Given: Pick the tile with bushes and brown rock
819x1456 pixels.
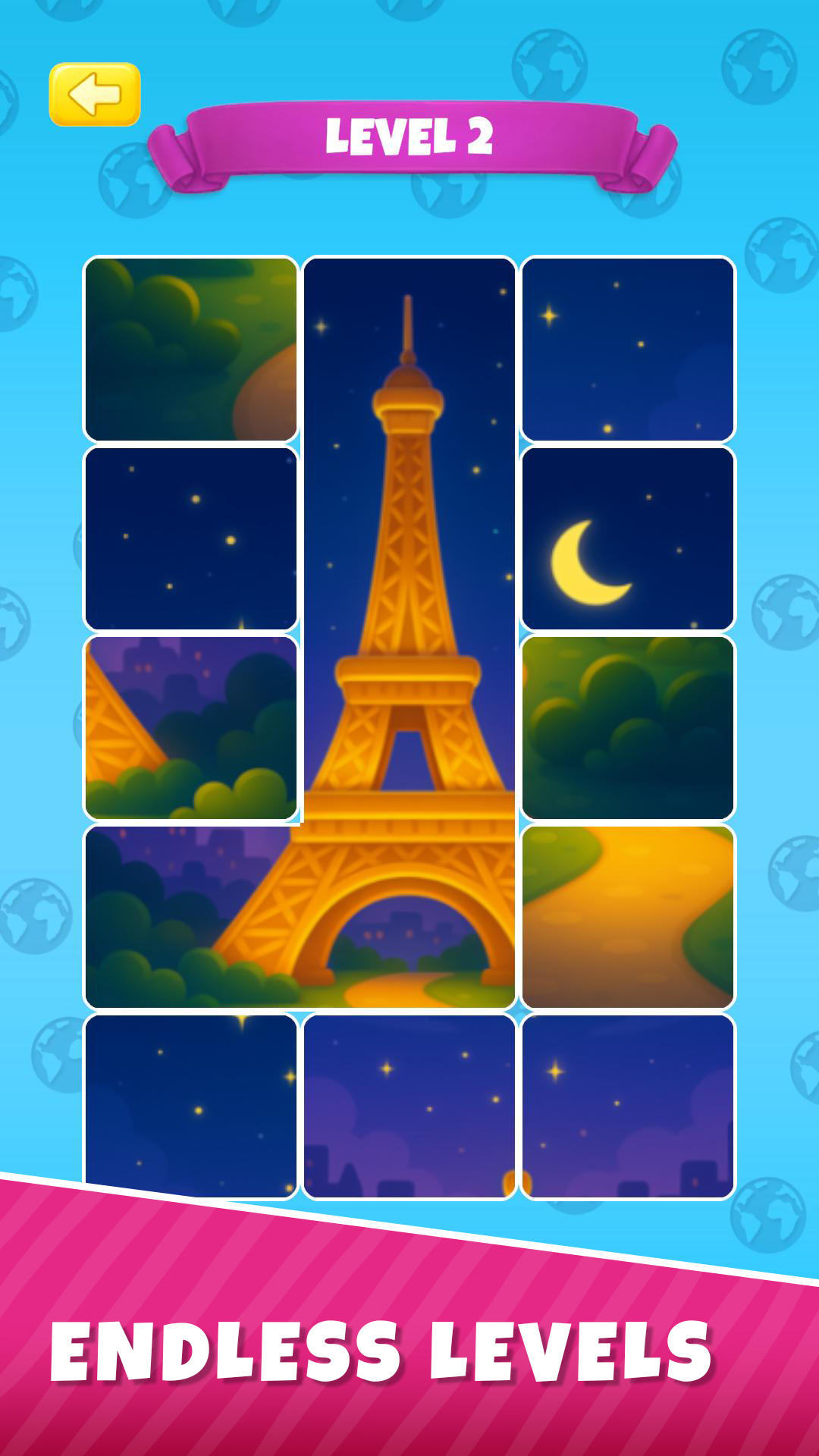Looking at the screenshot, I should [191, 349].
